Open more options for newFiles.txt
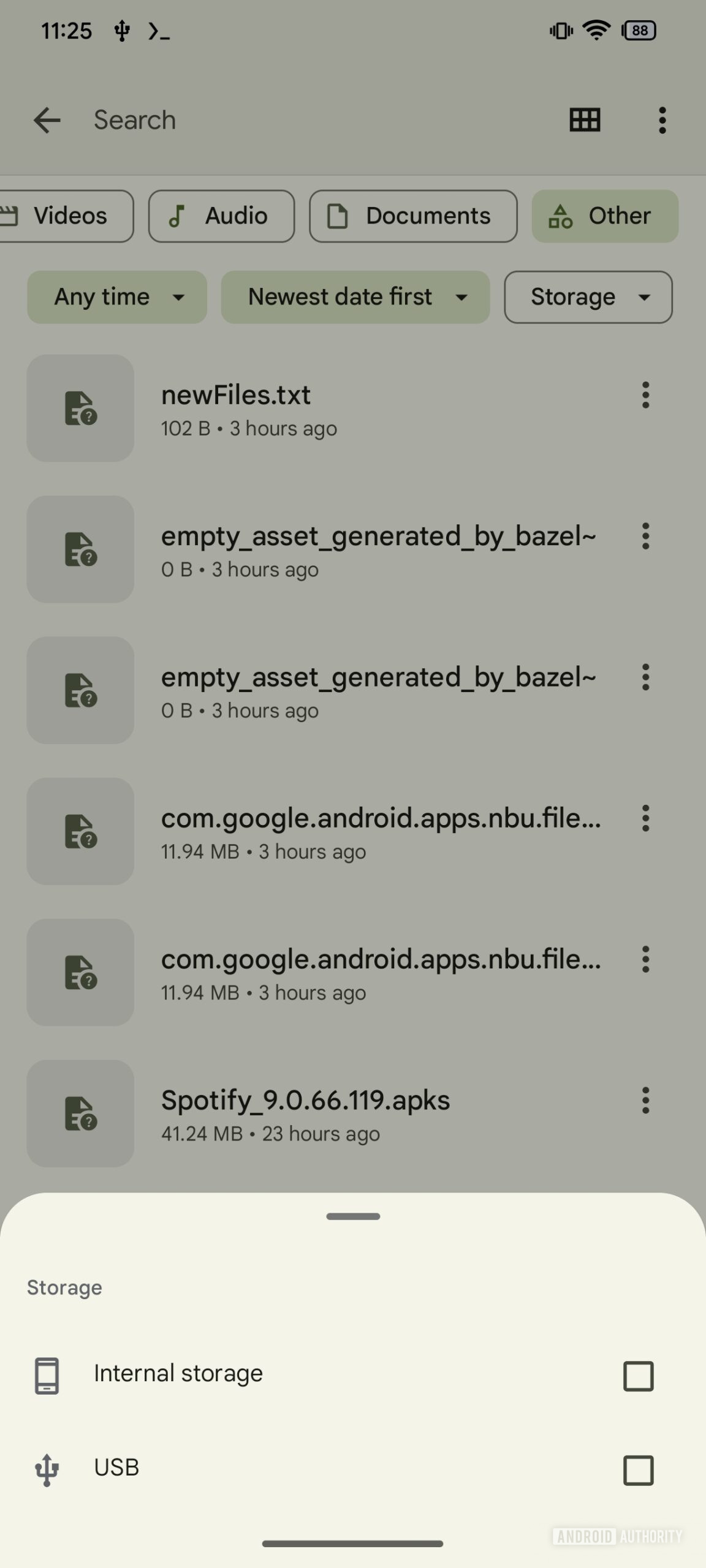The height and width of the screenshot is (1568, 706). click(645, 395)
